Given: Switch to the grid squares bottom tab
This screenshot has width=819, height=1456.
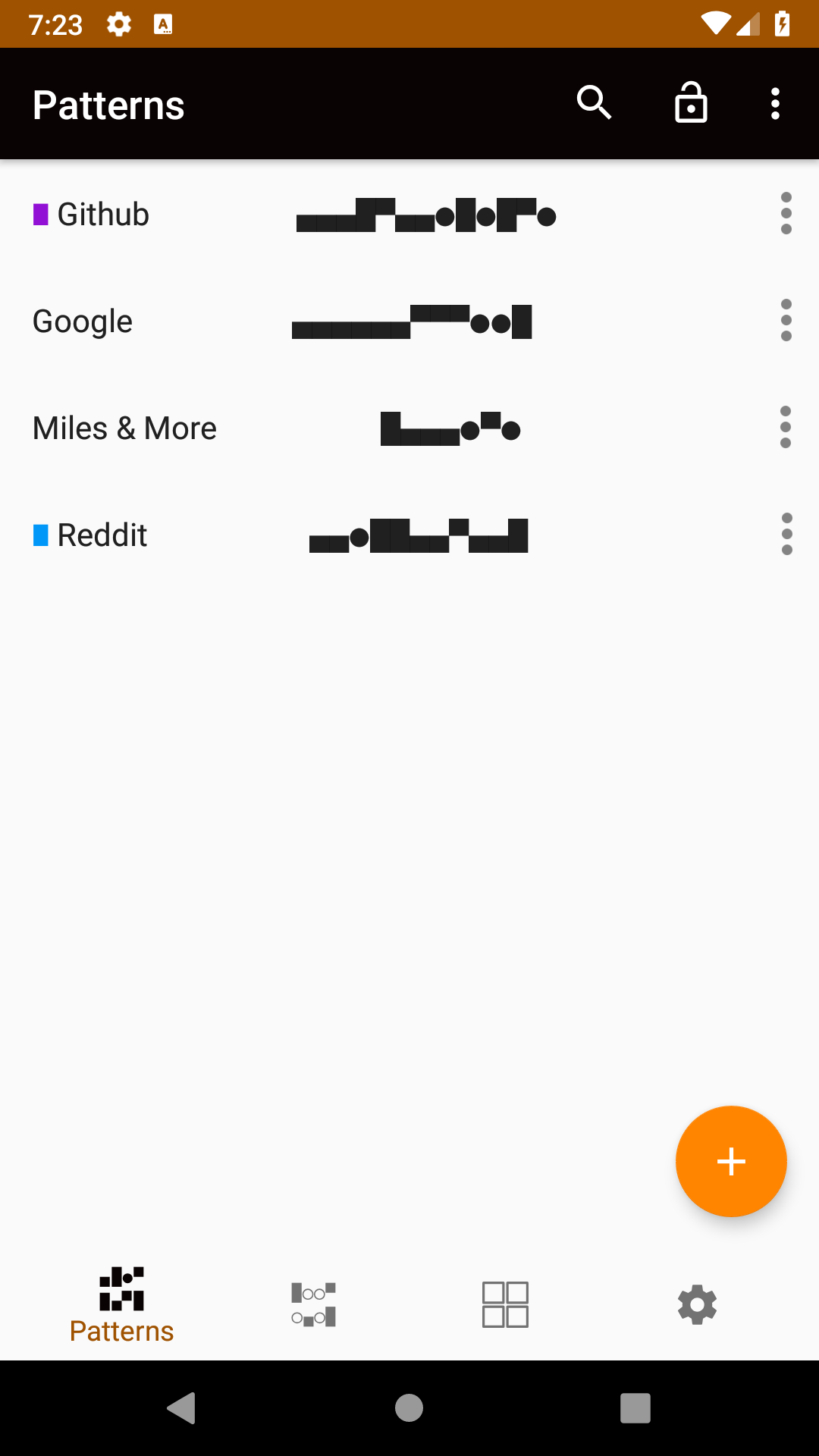Looking at the screenshot, I should pos(505,1304).
